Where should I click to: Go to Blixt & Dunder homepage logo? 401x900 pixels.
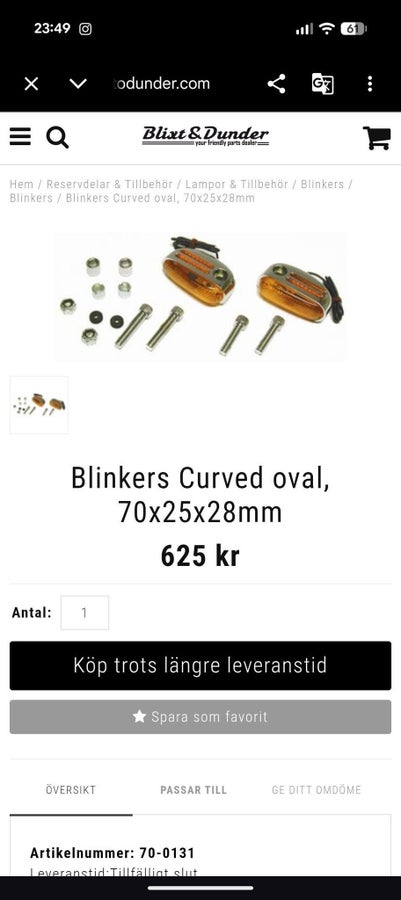[205, 137]
